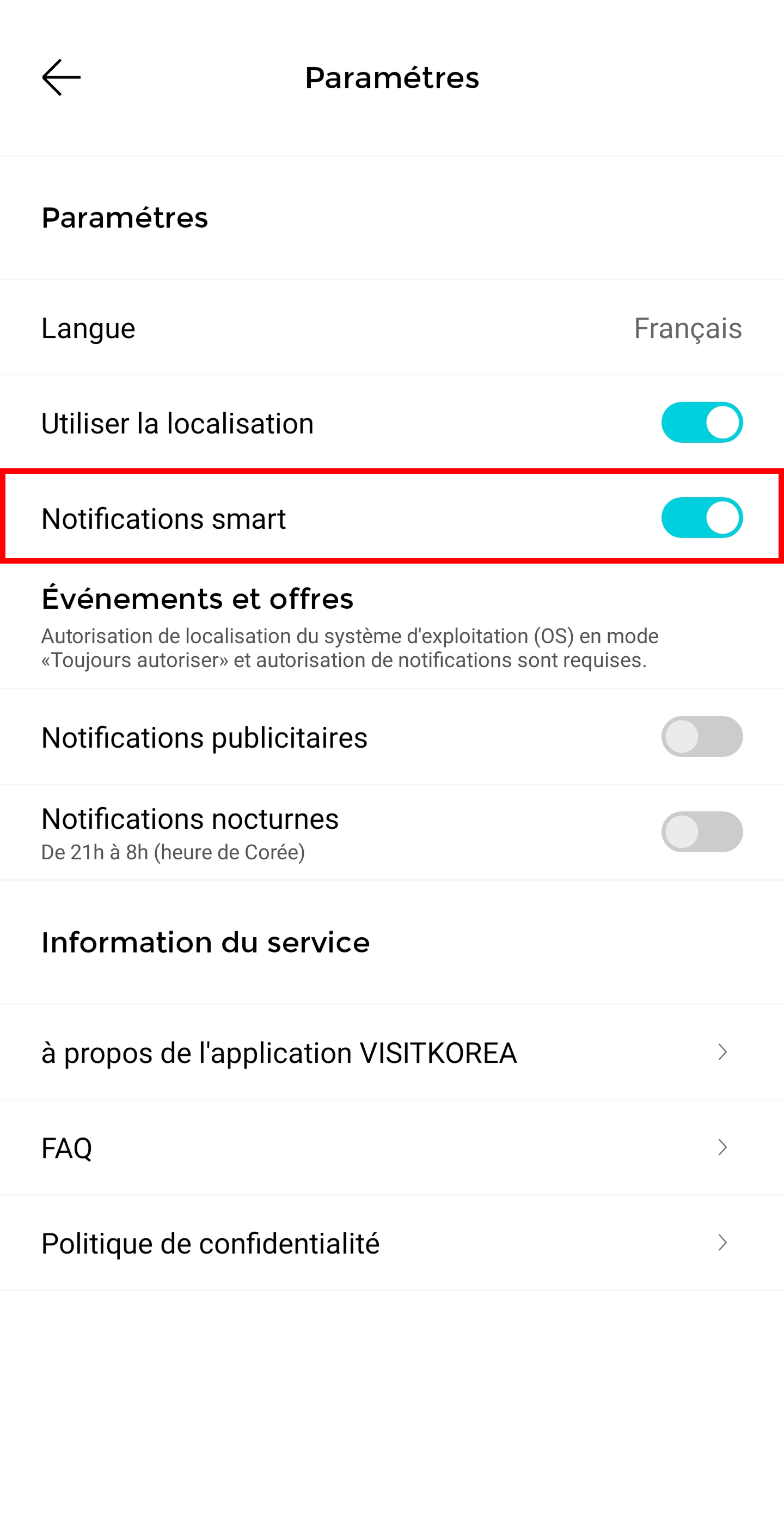Click the arrow beside Politique de confidentialité

coord(723,1242)
